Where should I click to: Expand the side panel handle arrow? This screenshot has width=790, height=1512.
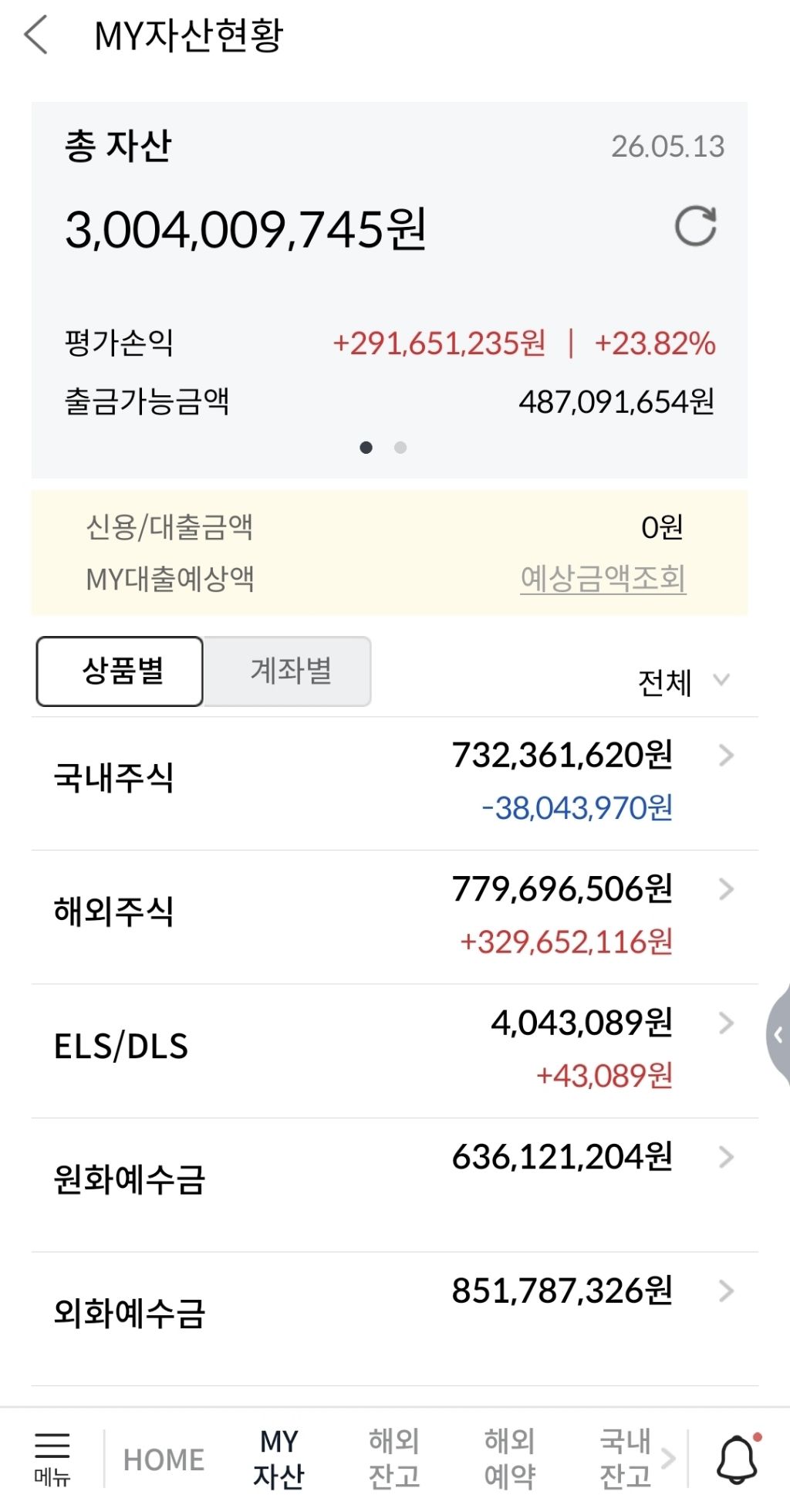(x=778, y=1036)
